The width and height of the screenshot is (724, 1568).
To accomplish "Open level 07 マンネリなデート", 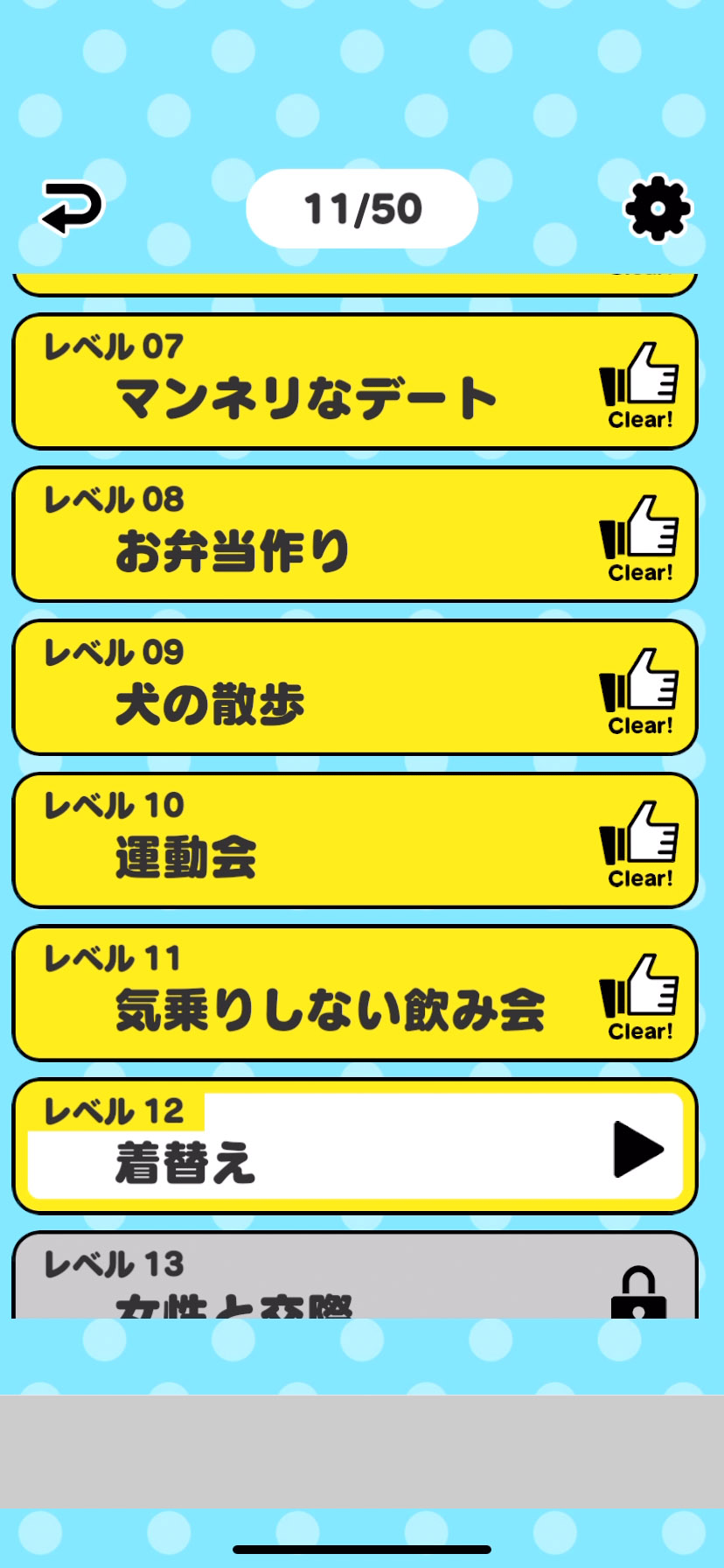I will click(x=354, y=381).
